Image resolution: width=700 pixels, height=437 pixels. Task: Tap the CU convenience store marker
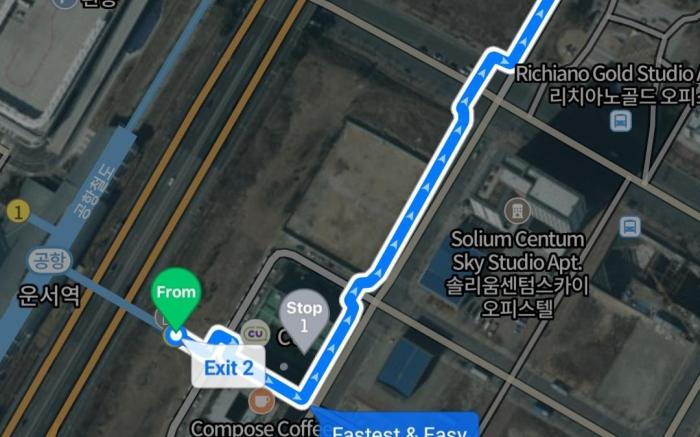256,333
